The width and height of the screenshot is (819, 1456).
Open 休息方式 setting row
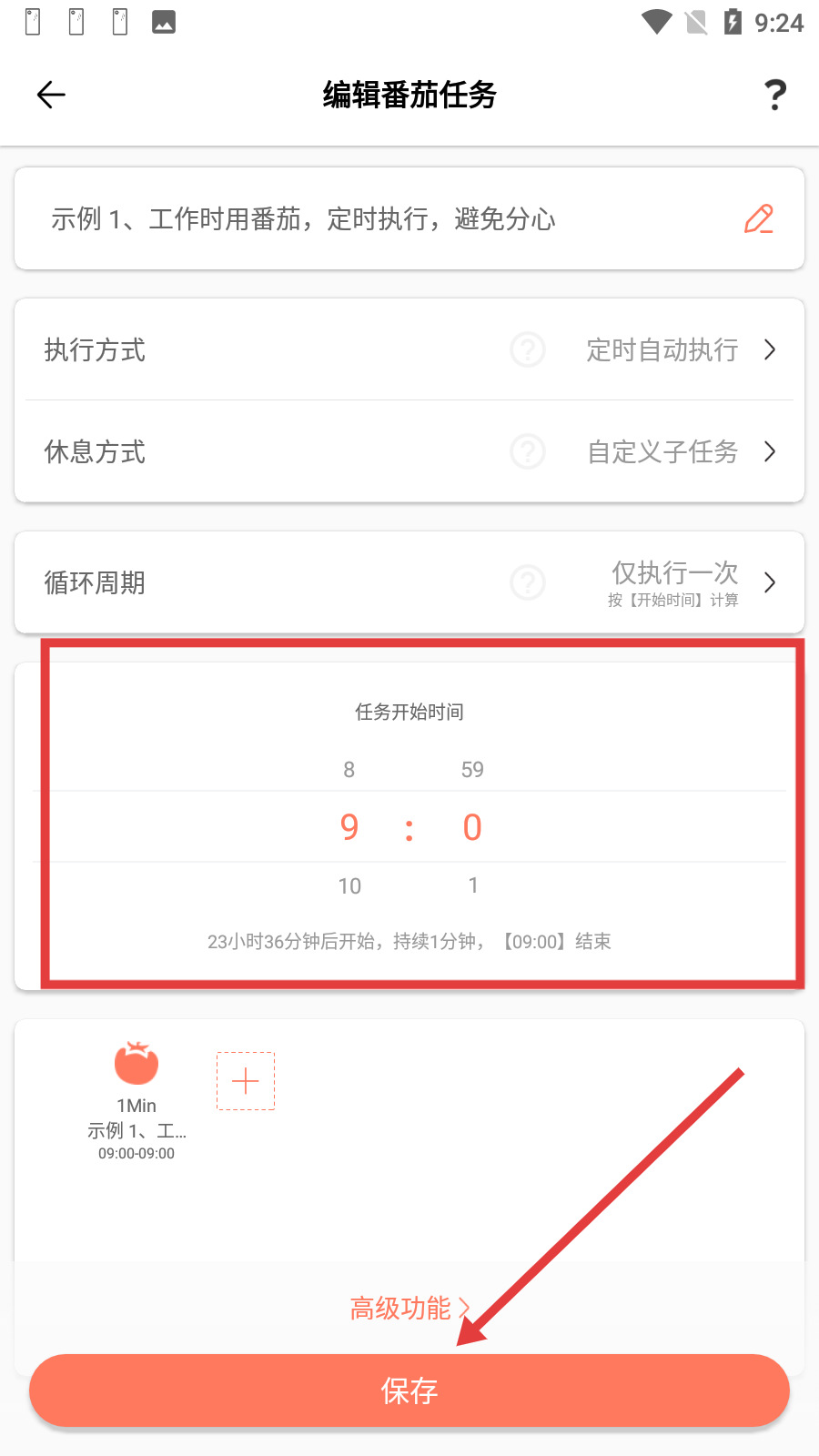pos(409,452)
